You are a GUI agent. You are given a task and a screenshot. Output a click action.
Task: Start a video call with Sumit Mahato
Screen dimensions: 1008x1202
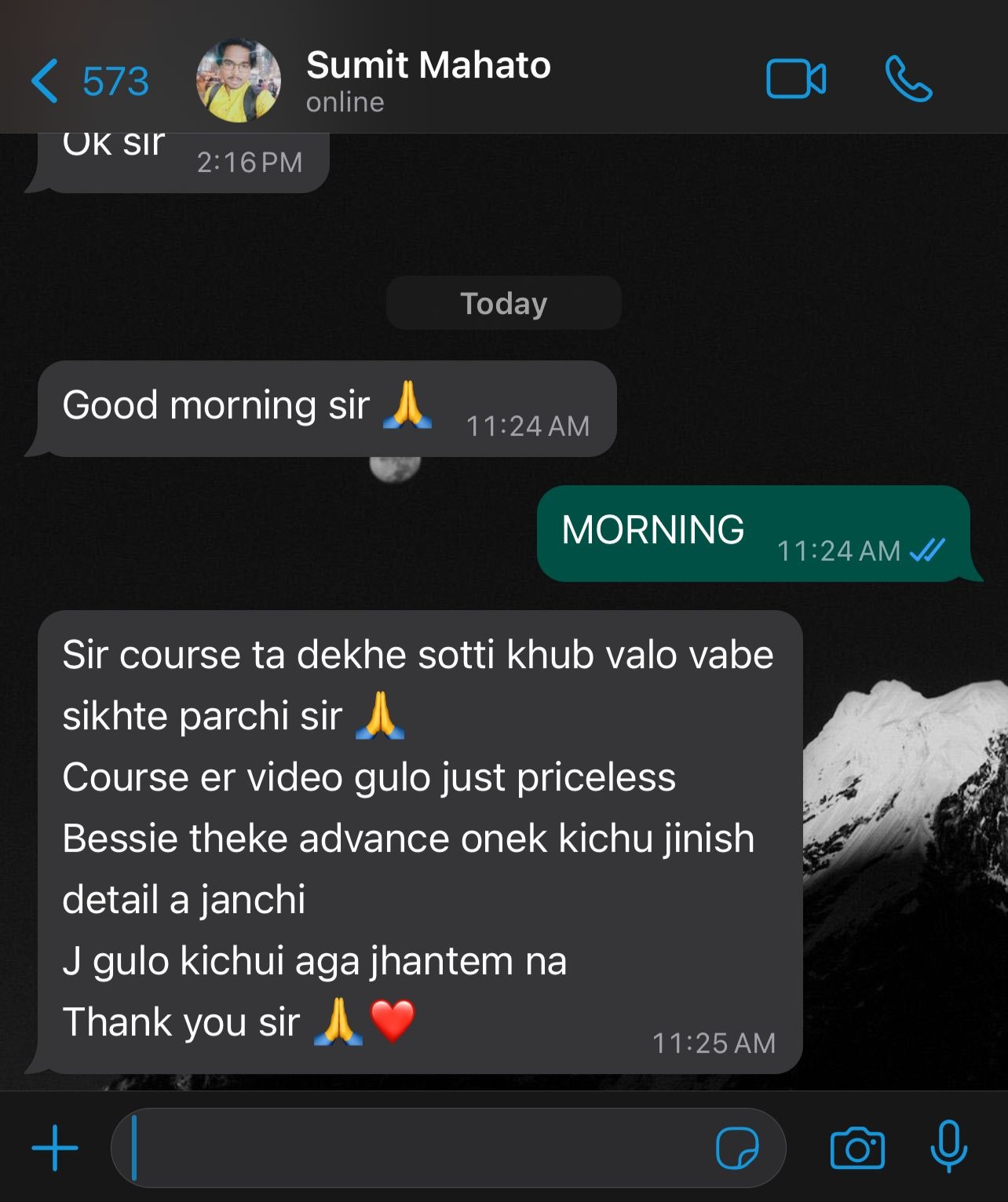point(795,79)
